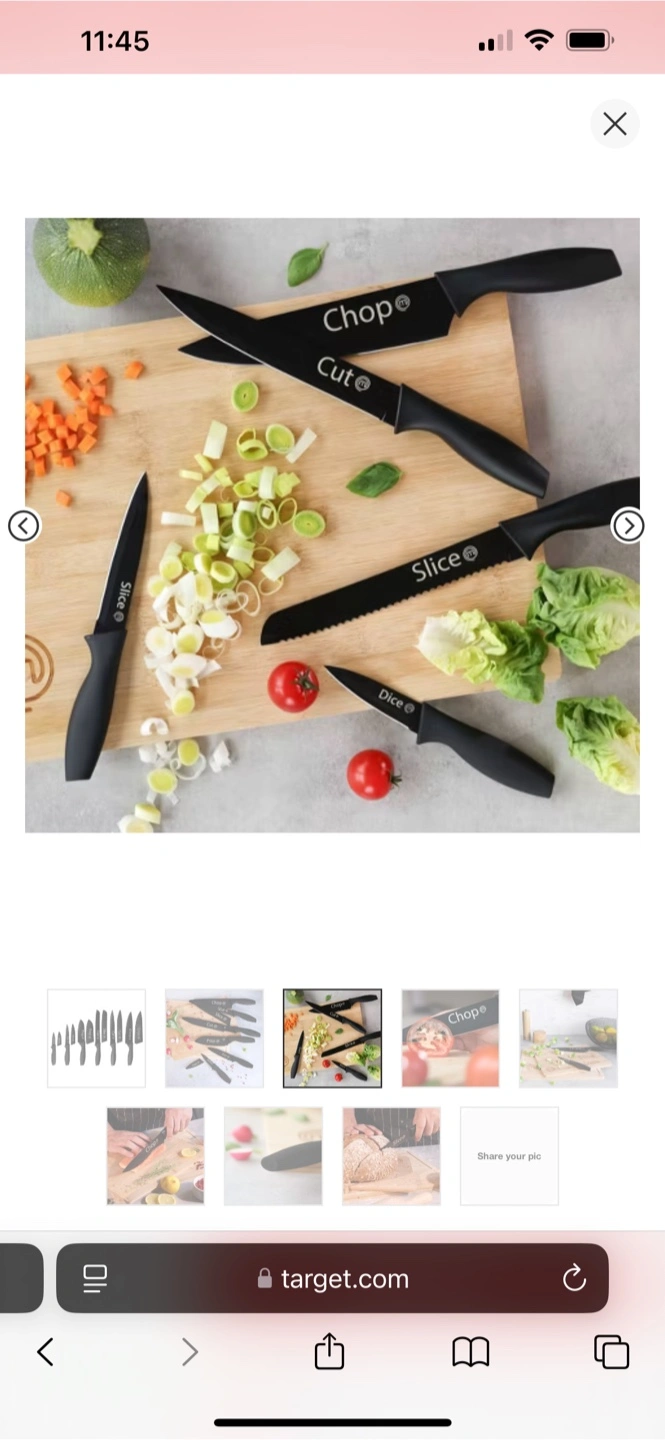Select the hands cutting carrot thumbnail
665x1440 pixels.
click(x=155, y=1156)
